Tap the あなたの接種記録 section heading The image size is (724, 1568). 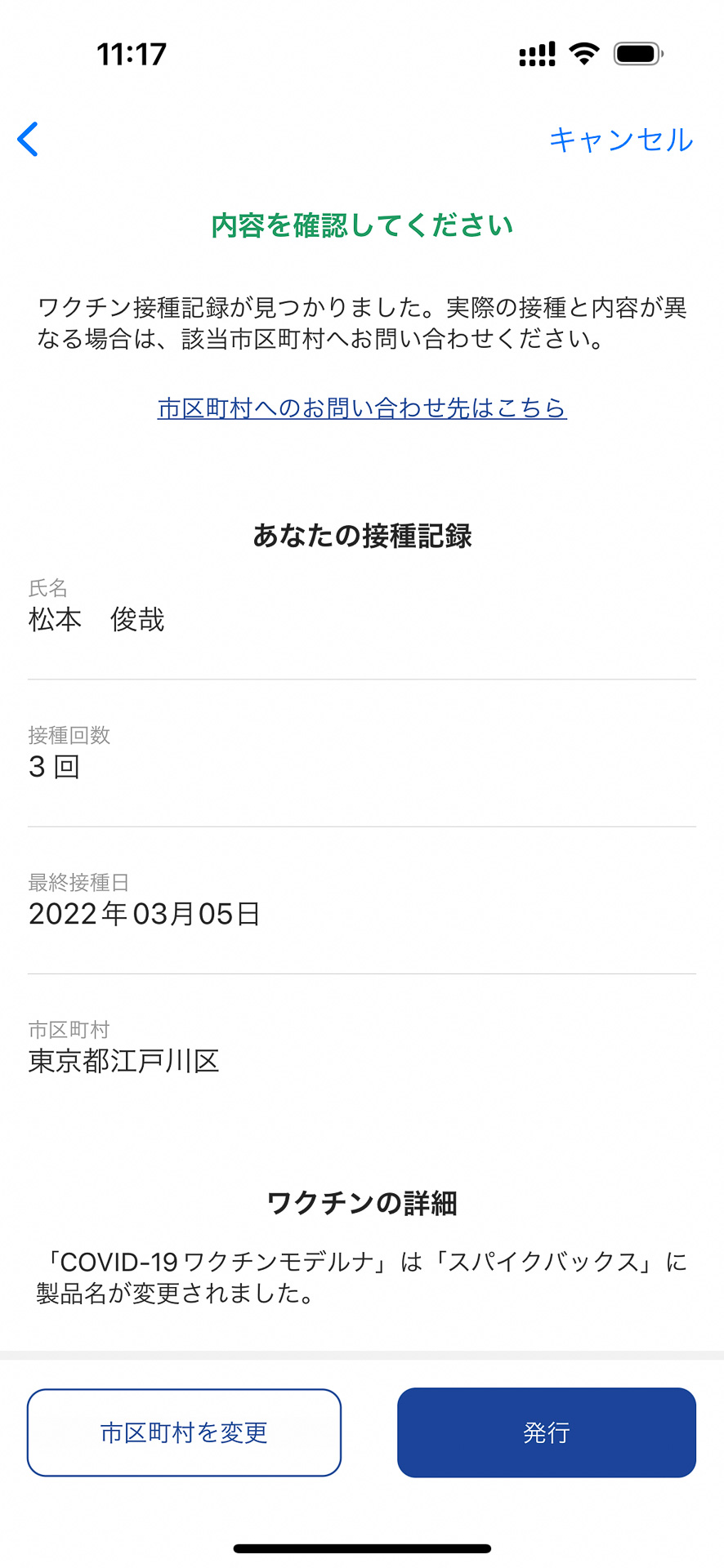click(362, 537)
